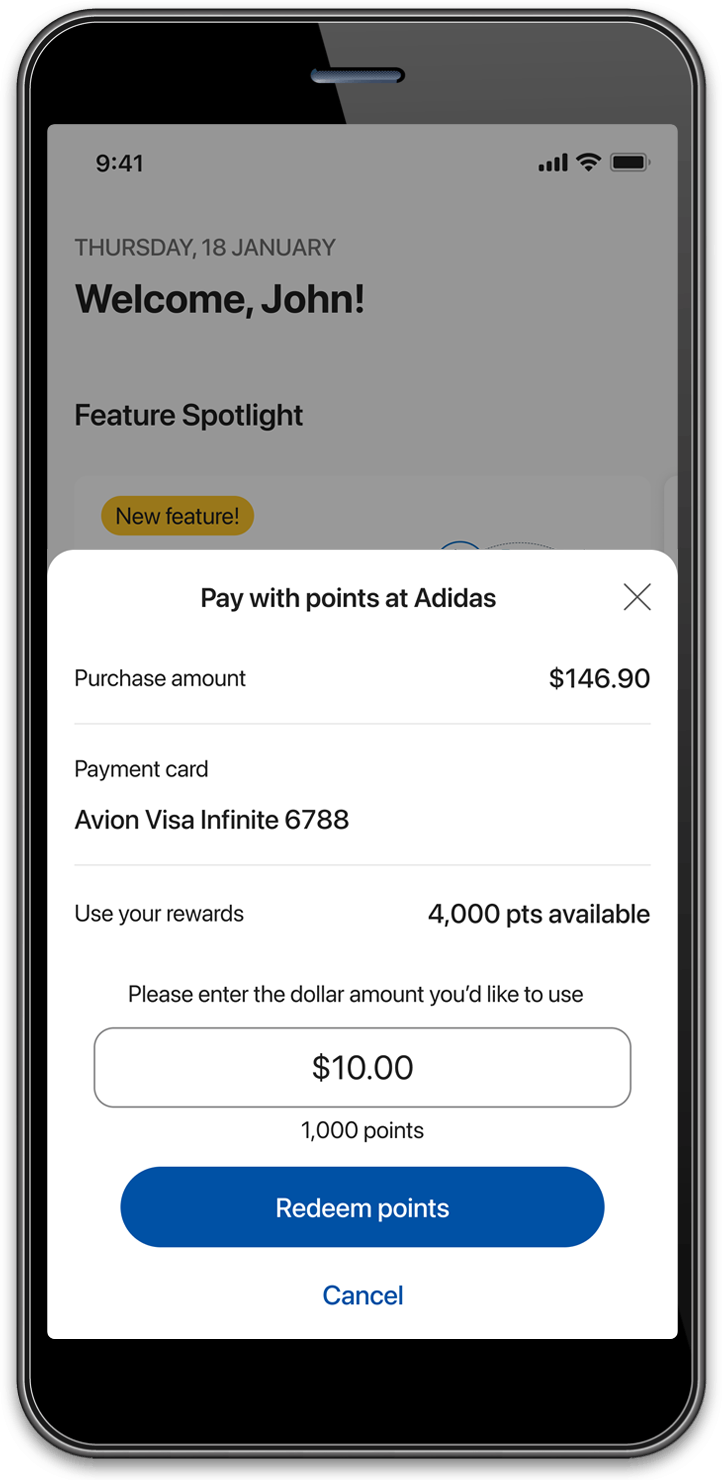Tap the battery indicator icon

click(630, 161)
